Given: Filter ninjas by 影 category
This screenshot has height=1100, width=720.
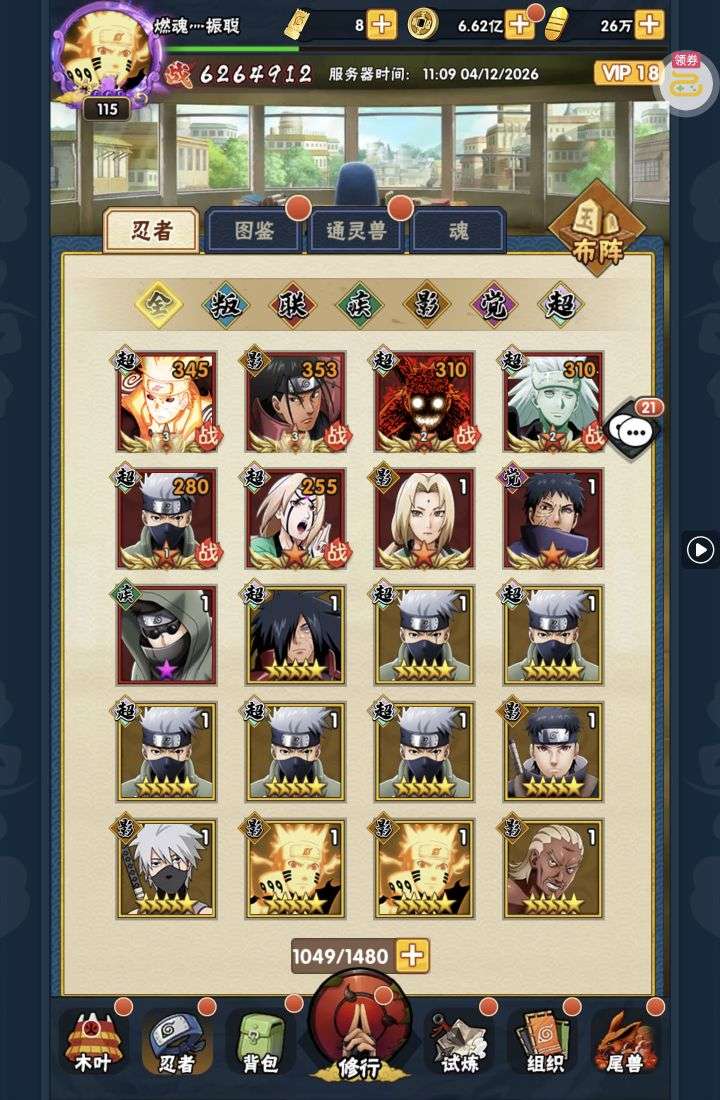Looking at the screenshot, I should point(426,306).
